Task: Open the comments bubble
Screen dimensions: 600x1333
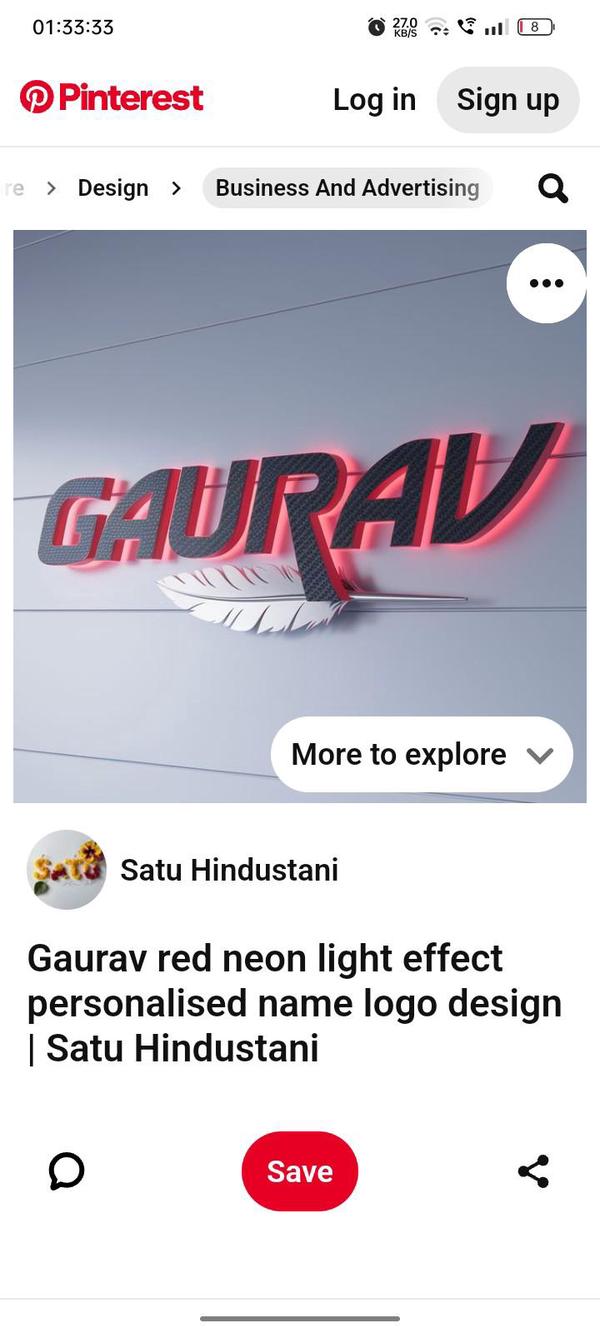Action: pos(67,1171)
